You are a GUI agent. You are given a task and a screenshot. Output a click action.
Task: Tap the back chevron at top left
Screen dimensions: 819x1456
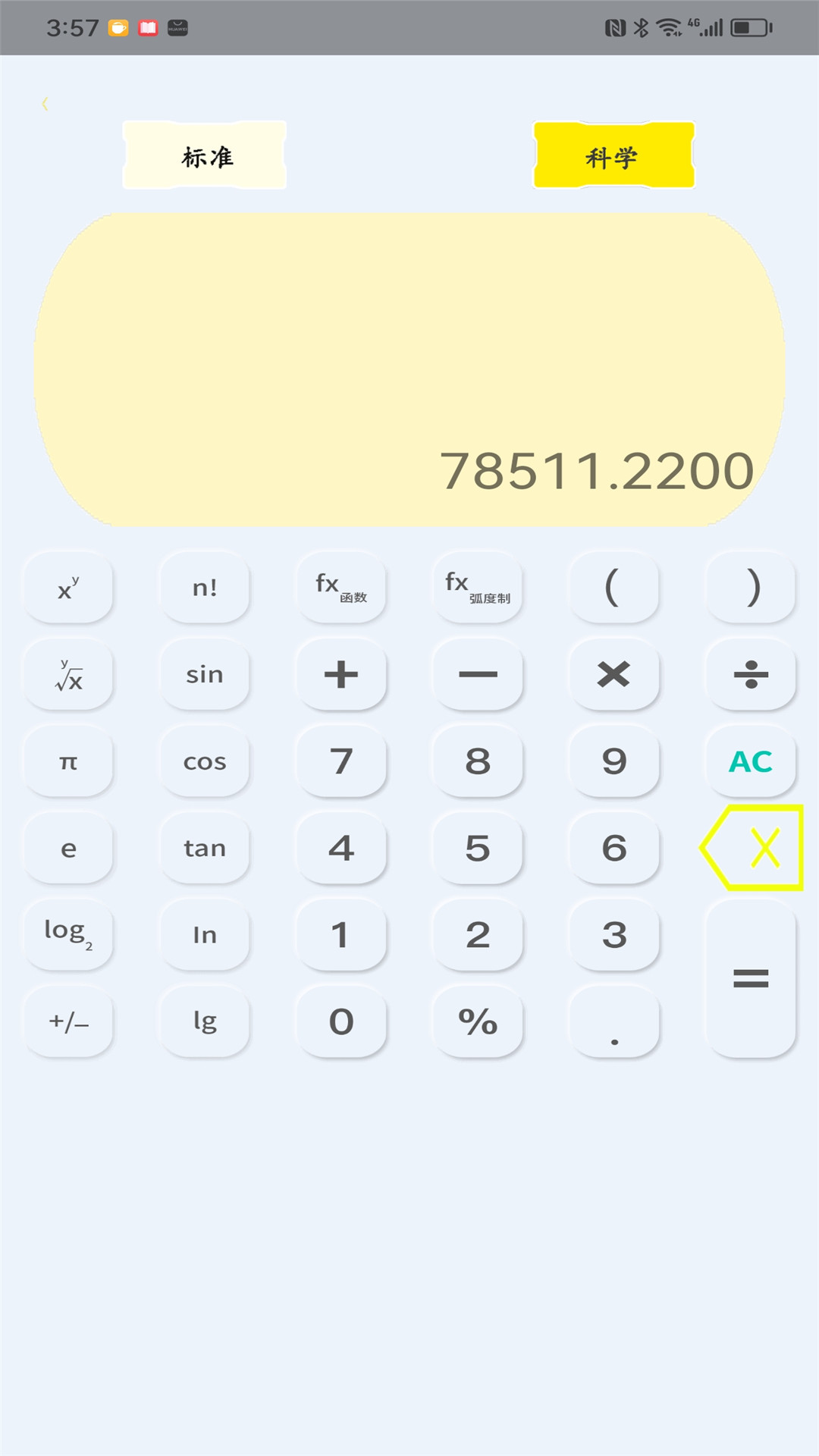coord(47,103)
